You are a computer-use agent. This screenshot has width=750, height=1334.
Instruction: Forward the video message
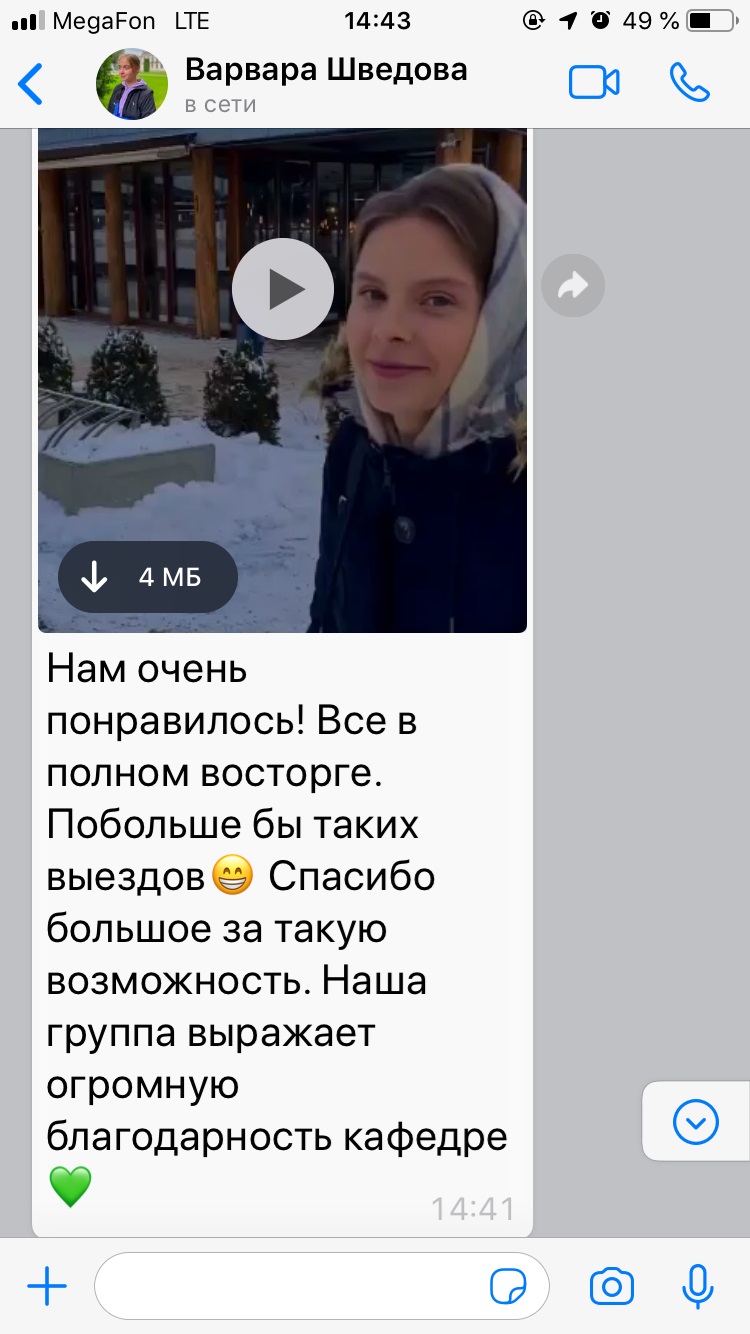click(x=573, y=287)
